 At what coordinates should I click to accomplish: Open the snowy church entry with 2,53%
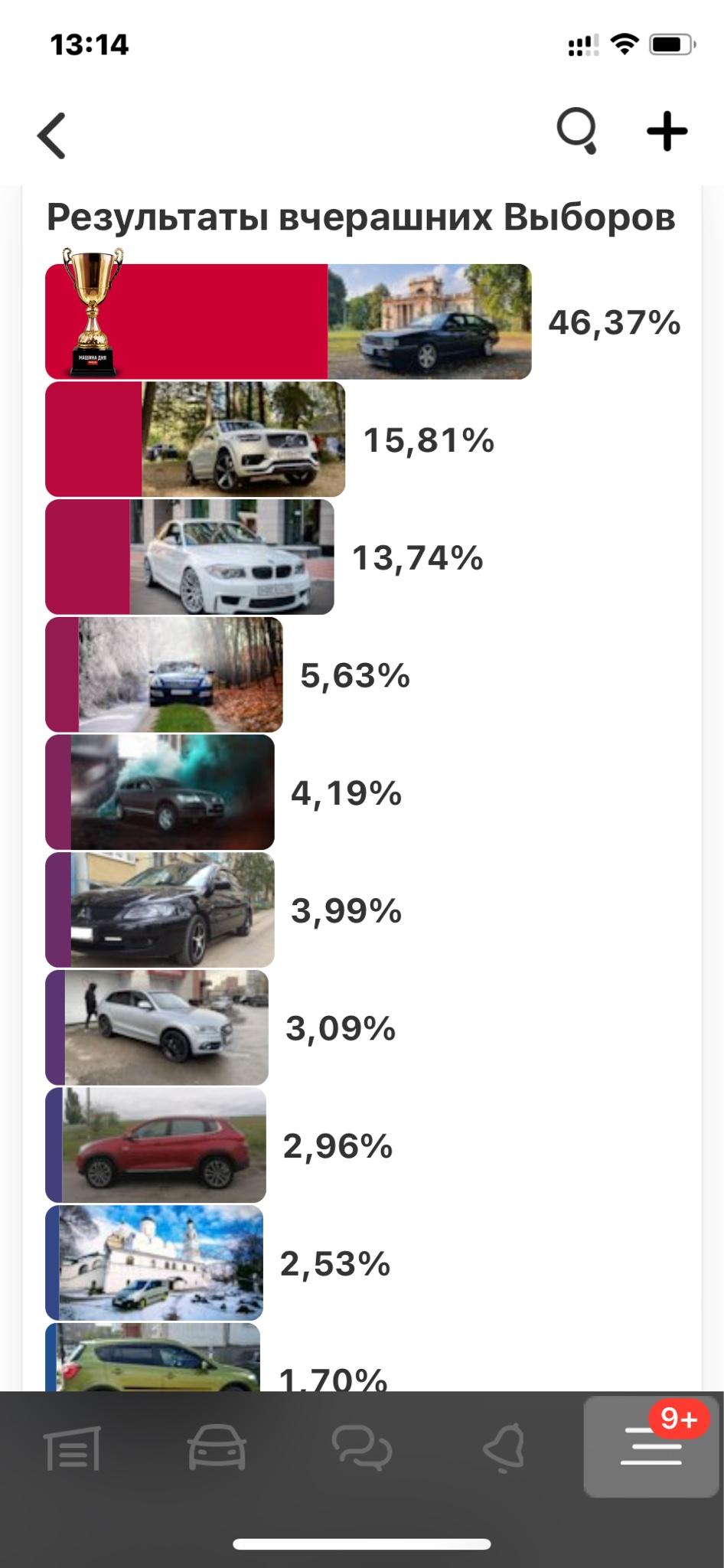coord(161,1263)
